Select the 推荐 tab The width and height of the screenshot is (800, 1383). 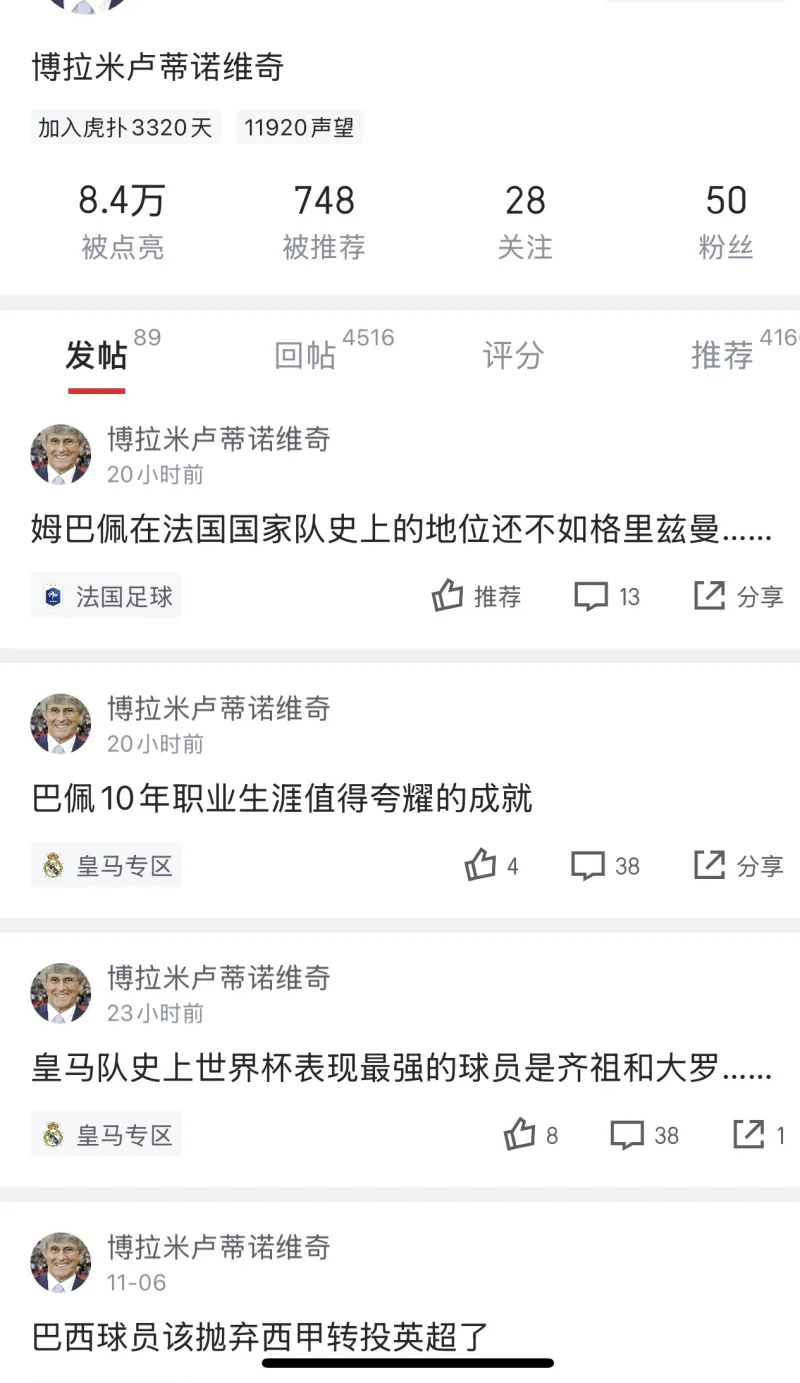point(722,355)
